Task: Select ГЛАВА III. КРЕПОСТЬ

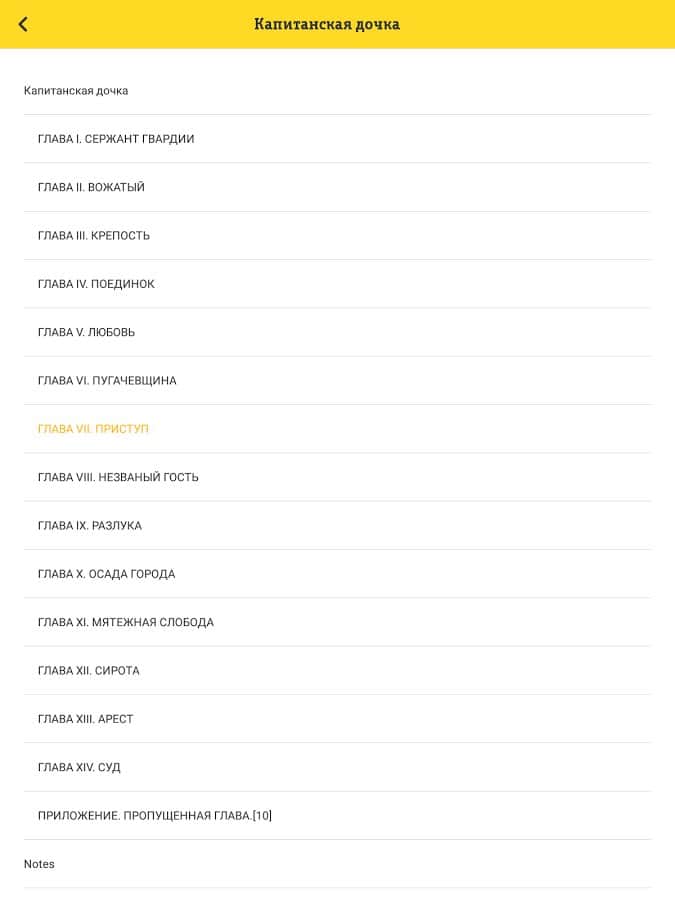Action: click(x=94, y=236)
